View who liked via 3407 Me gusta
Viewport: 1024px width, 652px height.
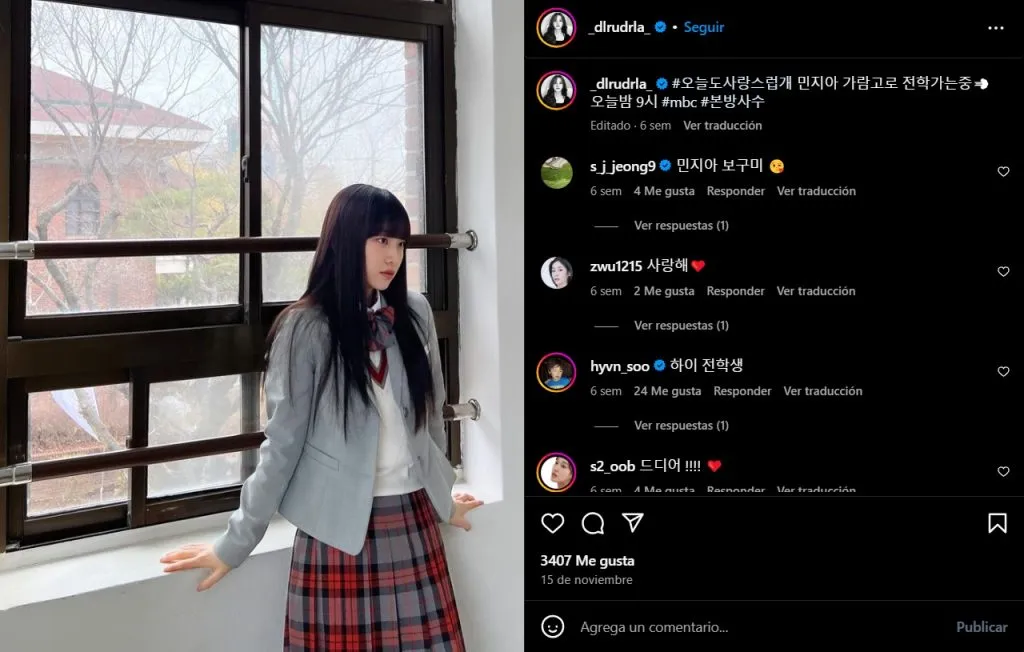[x=587, y=561]
